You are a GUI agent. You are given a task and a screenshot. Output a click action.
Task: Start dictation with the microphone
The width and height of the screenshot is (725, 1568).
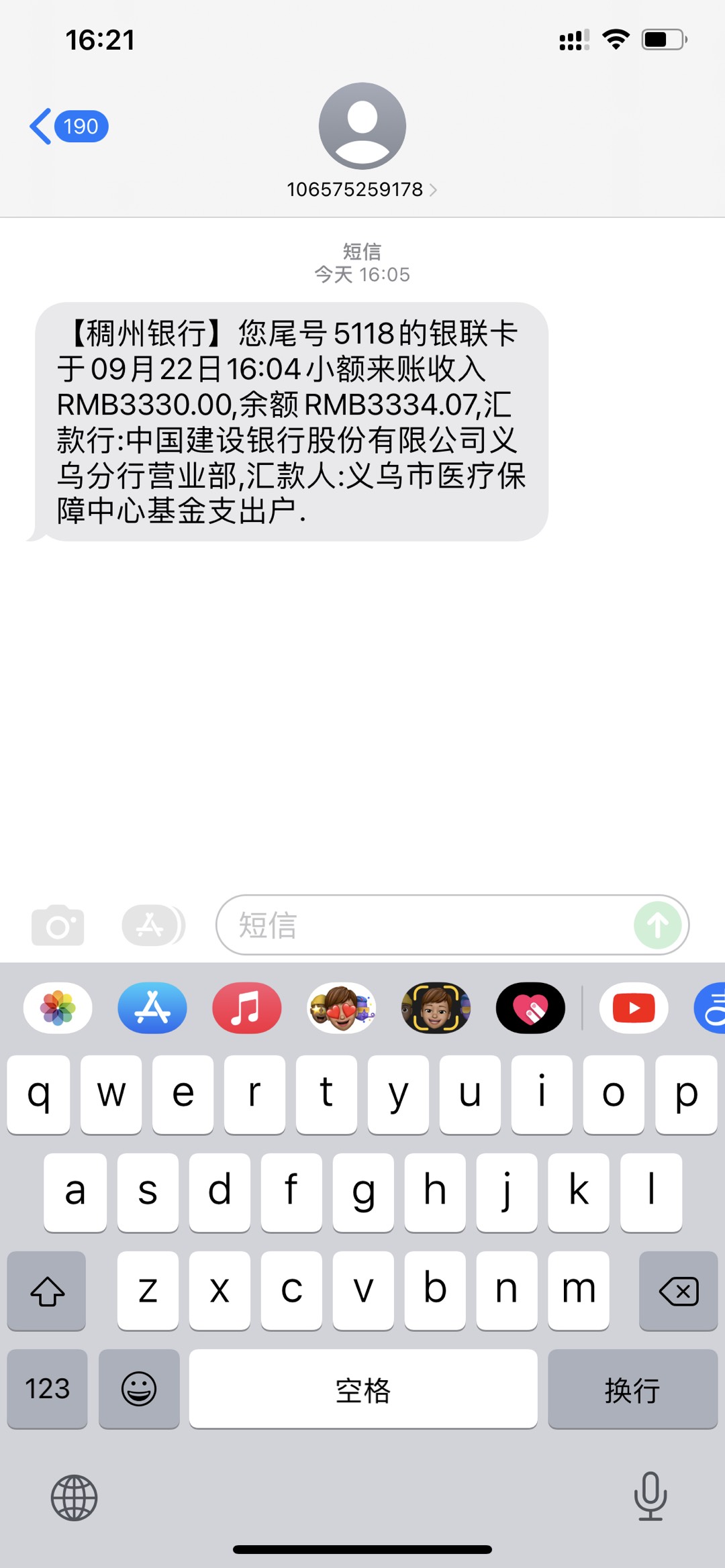click(x=650, y=1496)
